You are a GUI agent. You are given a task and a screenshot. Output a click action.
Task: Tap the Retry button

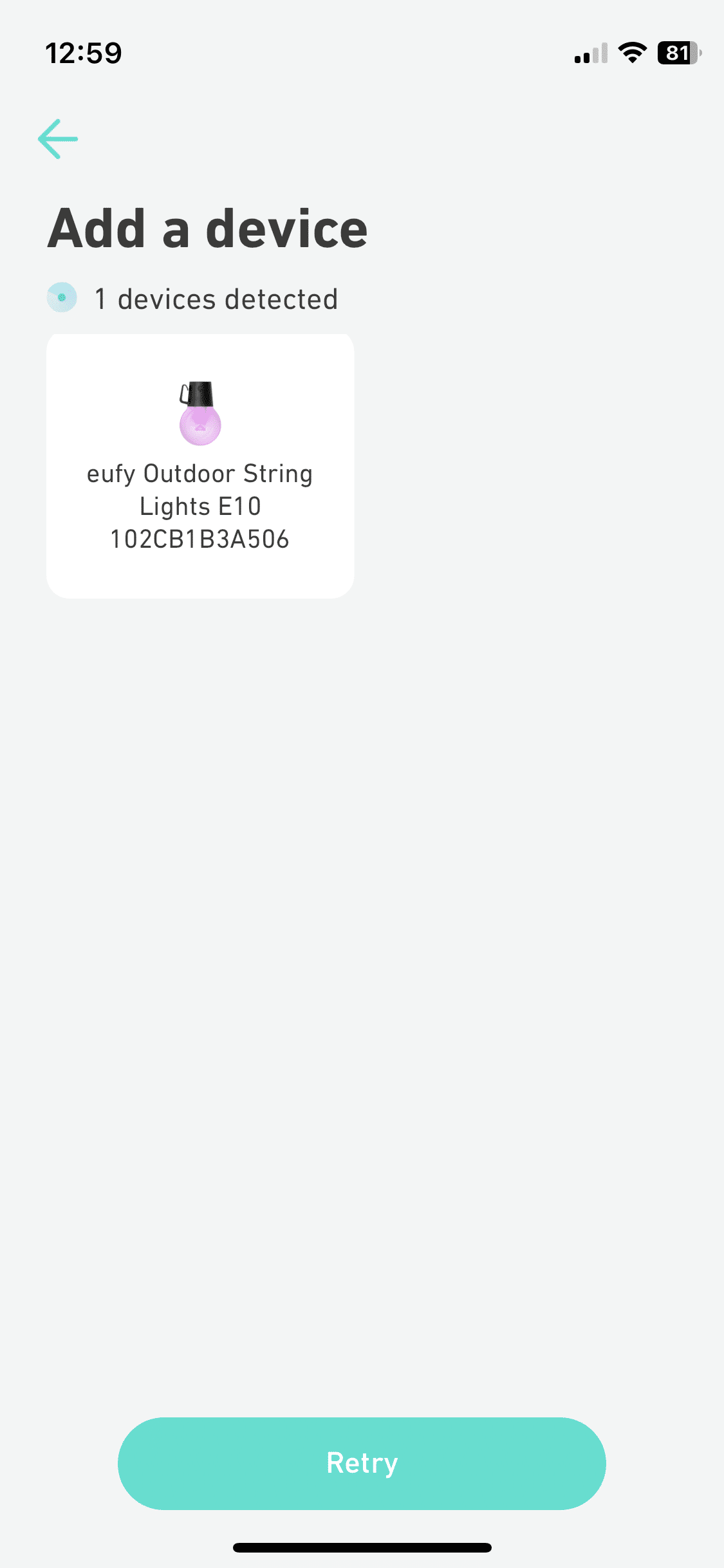coord(362,1463)
